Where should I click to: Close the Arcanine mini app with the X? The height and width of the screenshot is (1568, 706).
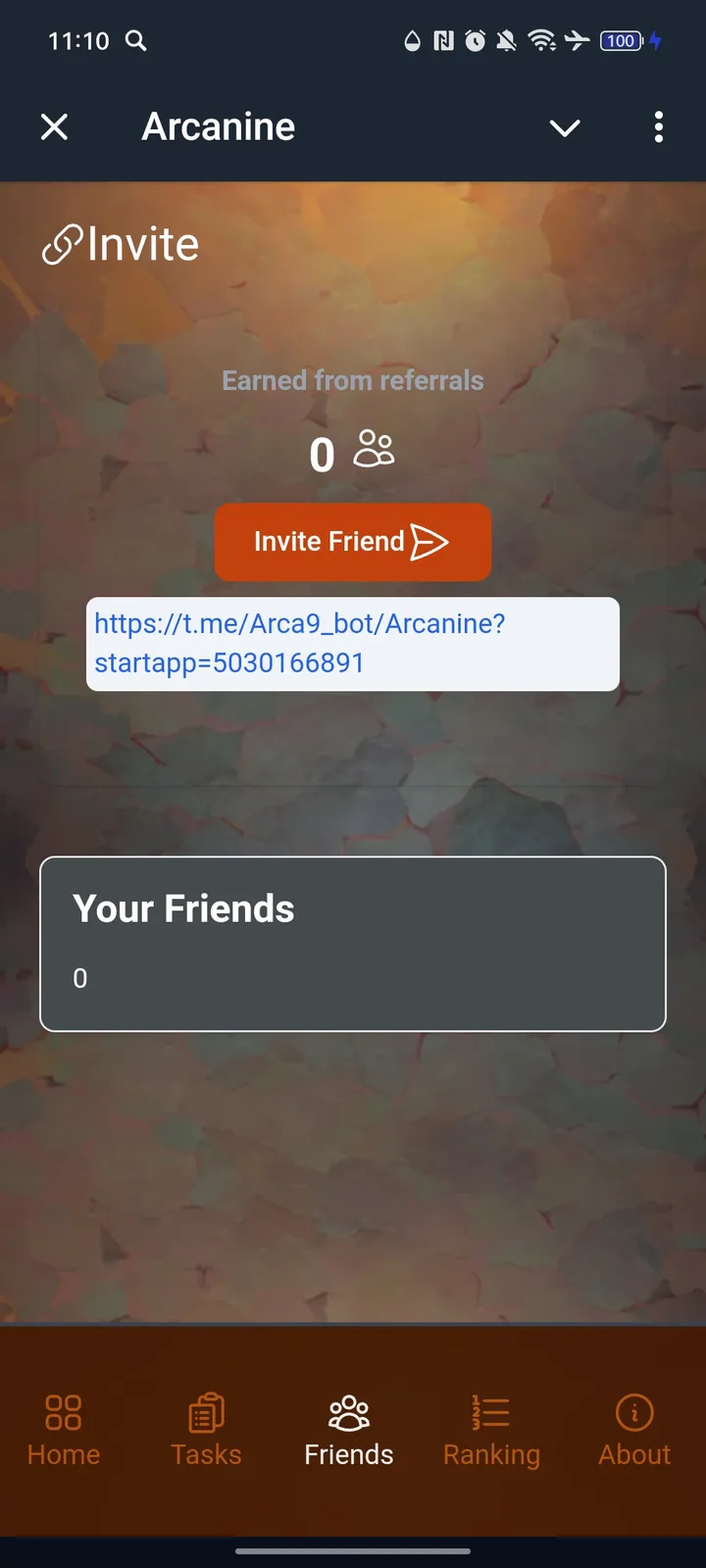[54, 126]
